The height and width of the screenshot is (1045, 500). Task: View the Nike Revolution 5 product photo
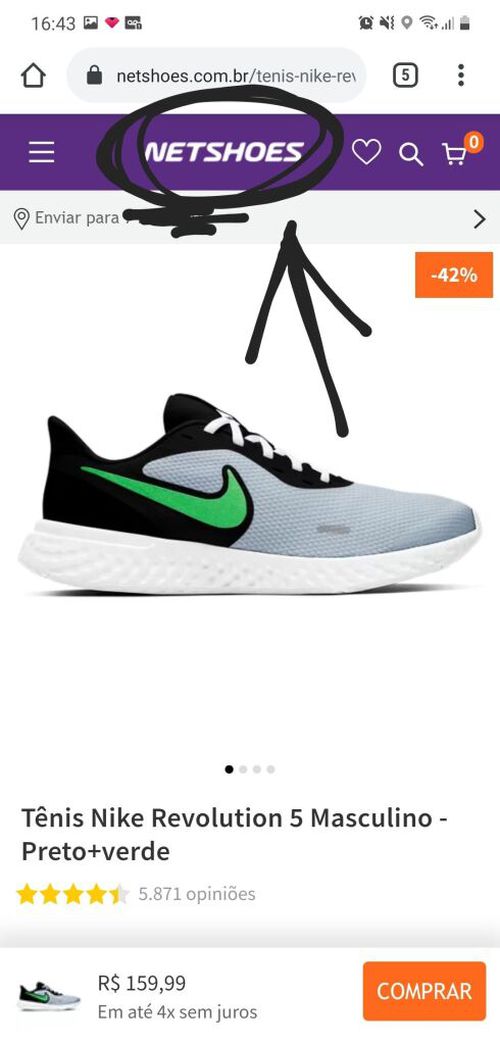click(x=249, y=493)
